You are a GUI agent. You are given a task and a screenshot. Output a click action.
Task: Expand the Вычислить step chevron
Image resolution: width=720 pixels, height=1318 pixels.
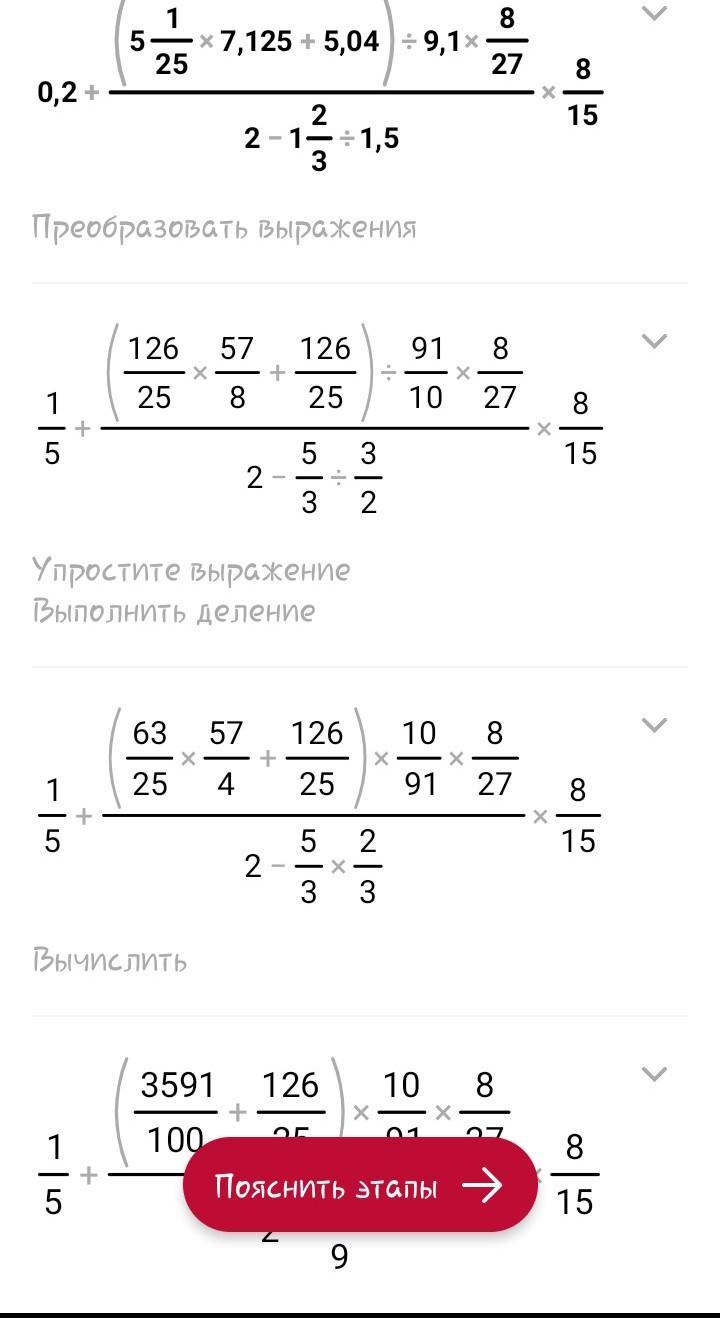[x=653, y=725]
